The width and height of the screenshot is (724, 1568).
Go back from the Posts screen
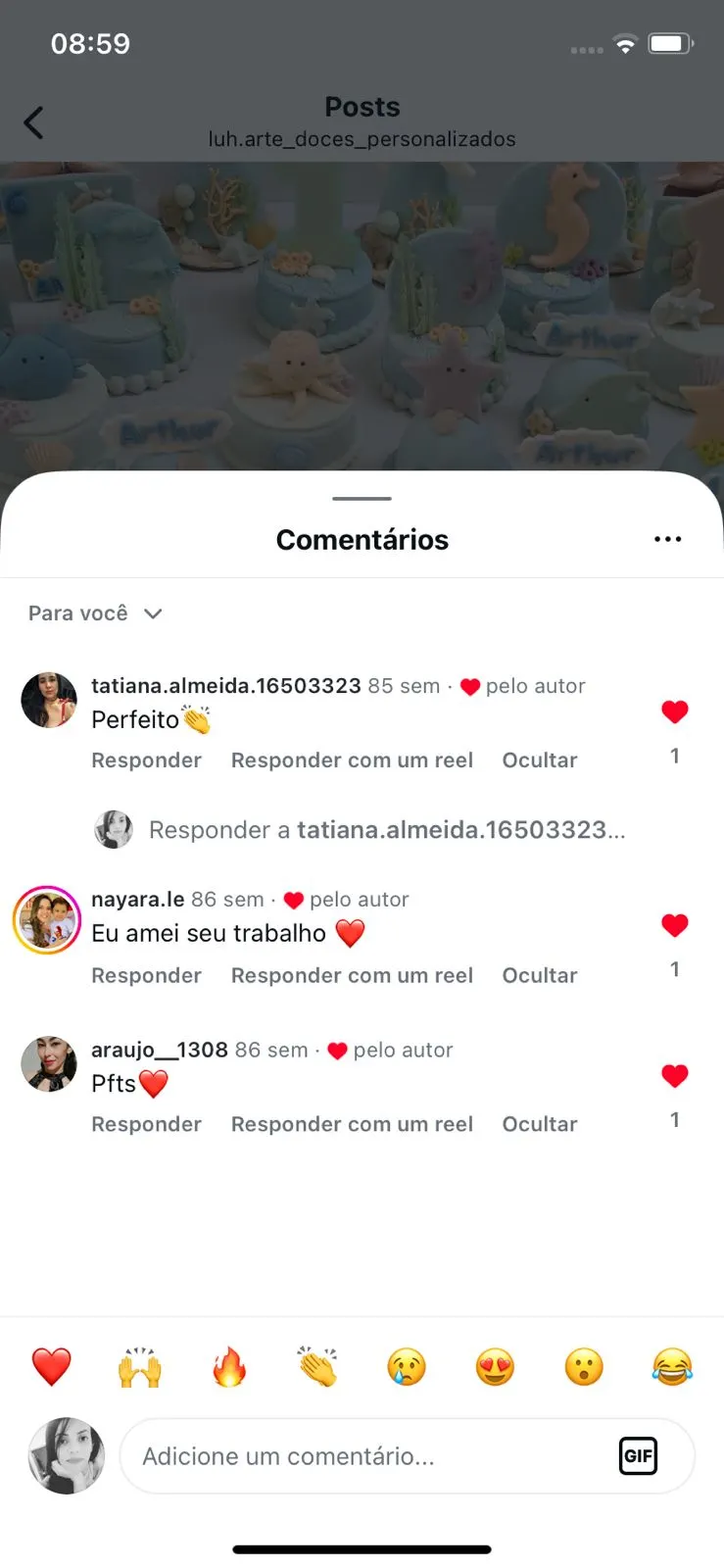pos(34,122)
